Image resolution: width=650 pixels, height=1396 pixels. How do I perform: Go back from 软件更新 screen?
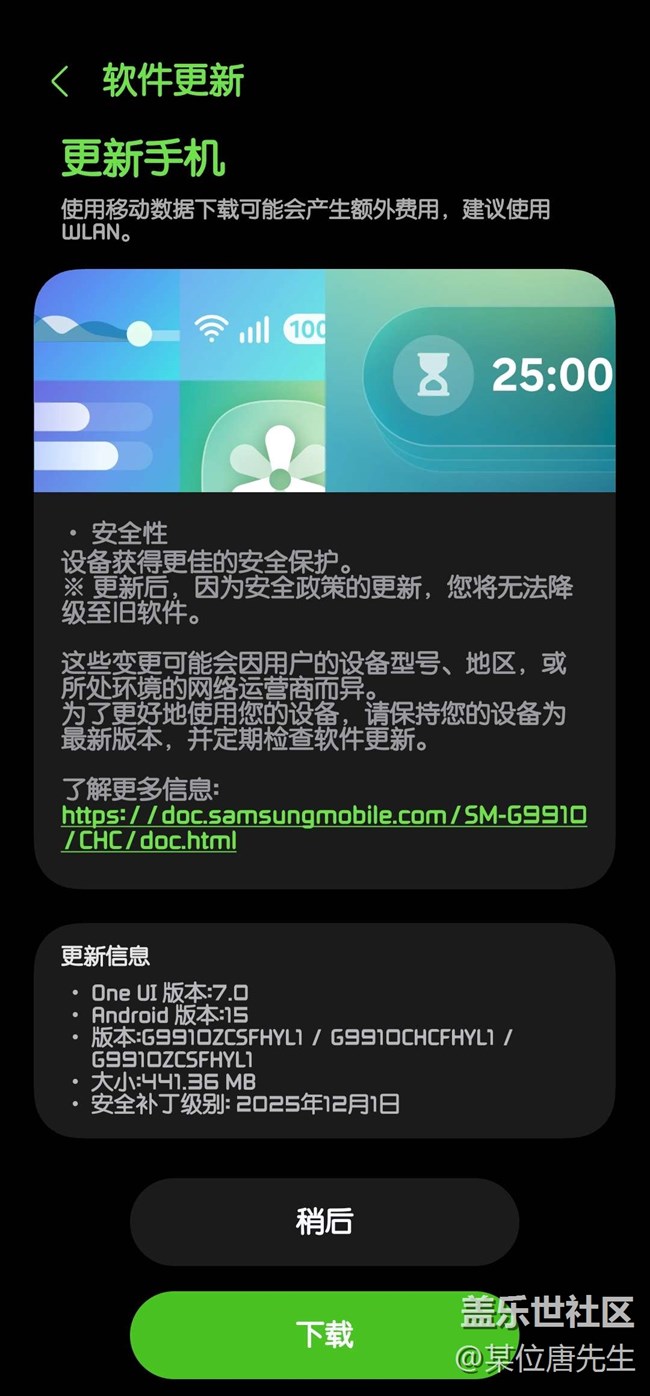click(60, 82)
